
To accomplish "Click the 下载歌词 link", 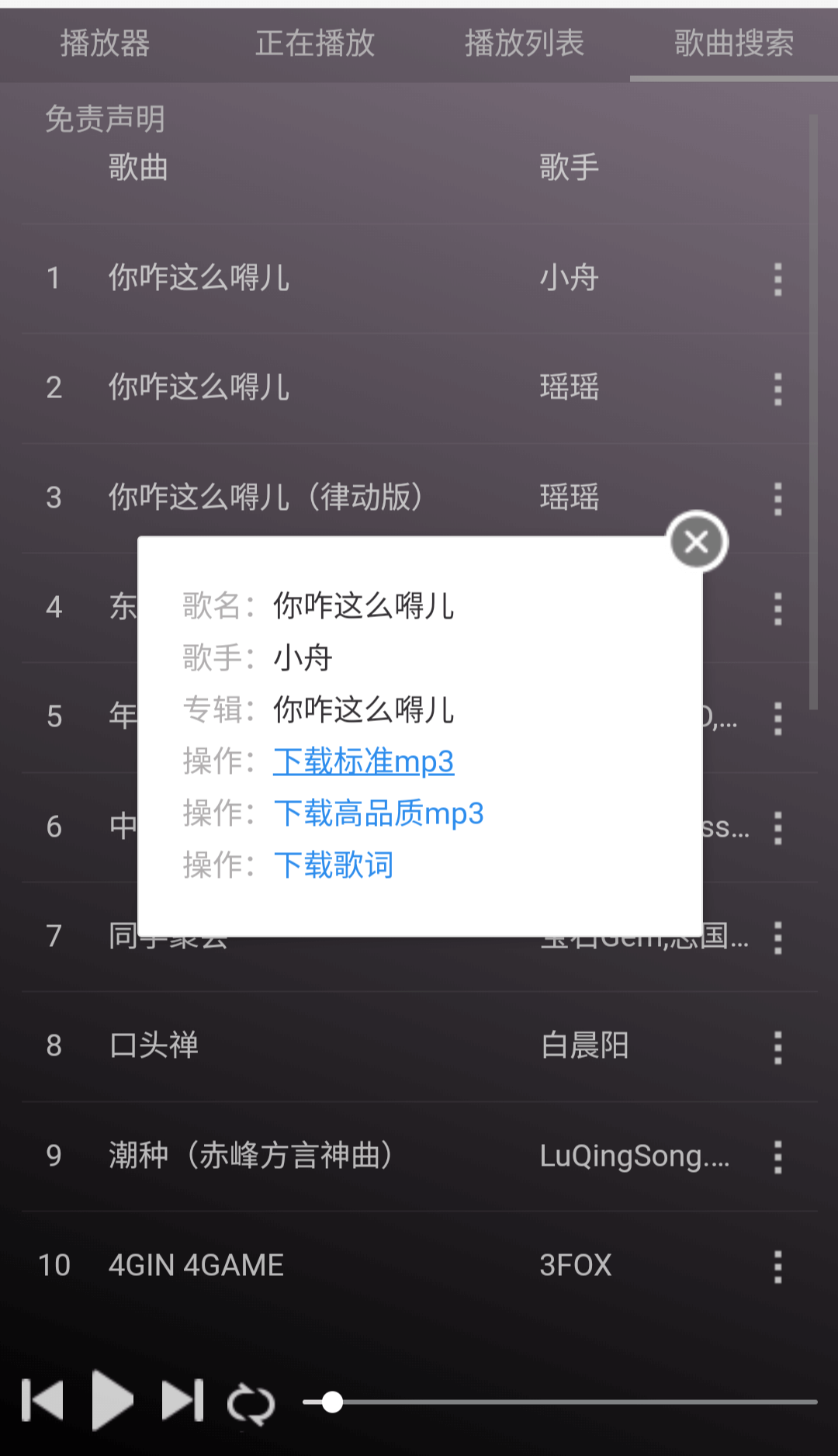I will 334,864.
